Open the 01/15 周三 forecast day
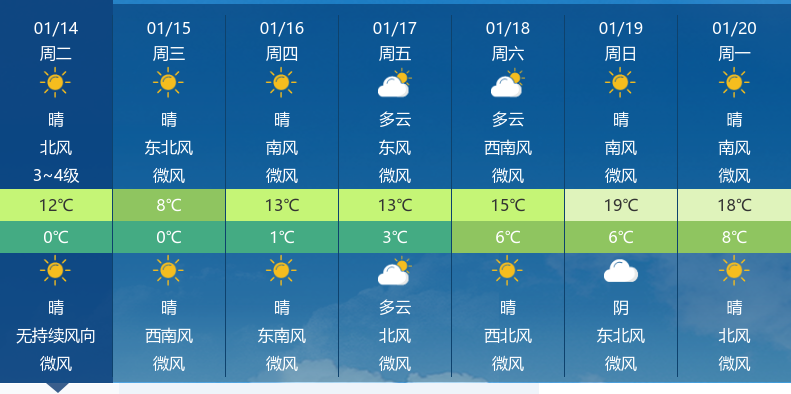 point(169,192)
